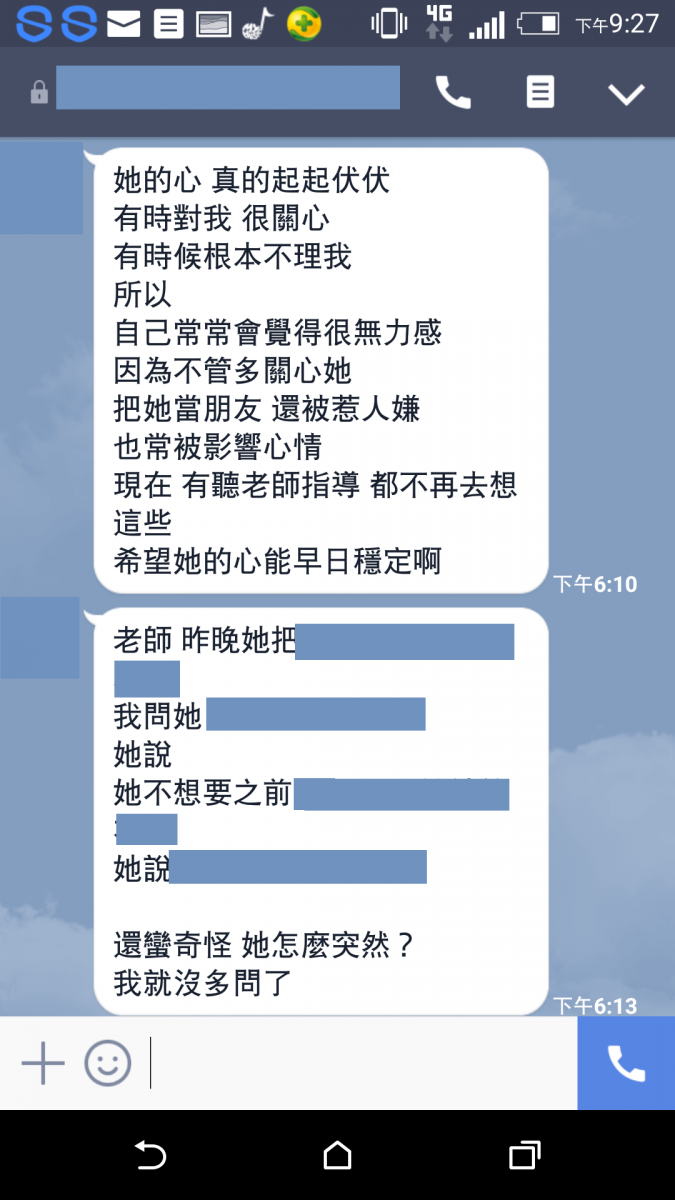Tap the blue call button beside input
Image resolution: width=675 pixels, height=1200 pixels.
[x=626, y=1063]
